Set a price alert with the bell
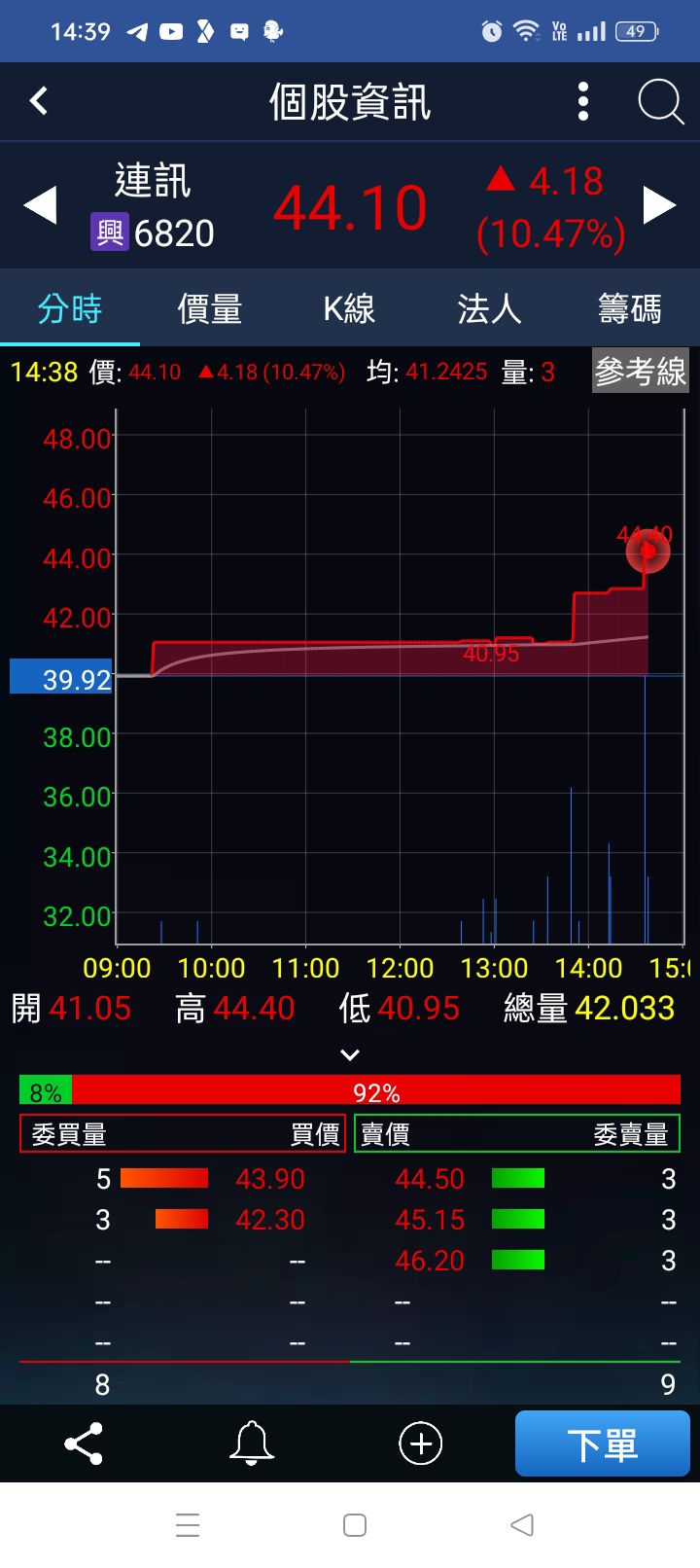Image resolution: width=700 pixels, height=1568 pixels. [x=252, y=1443]
